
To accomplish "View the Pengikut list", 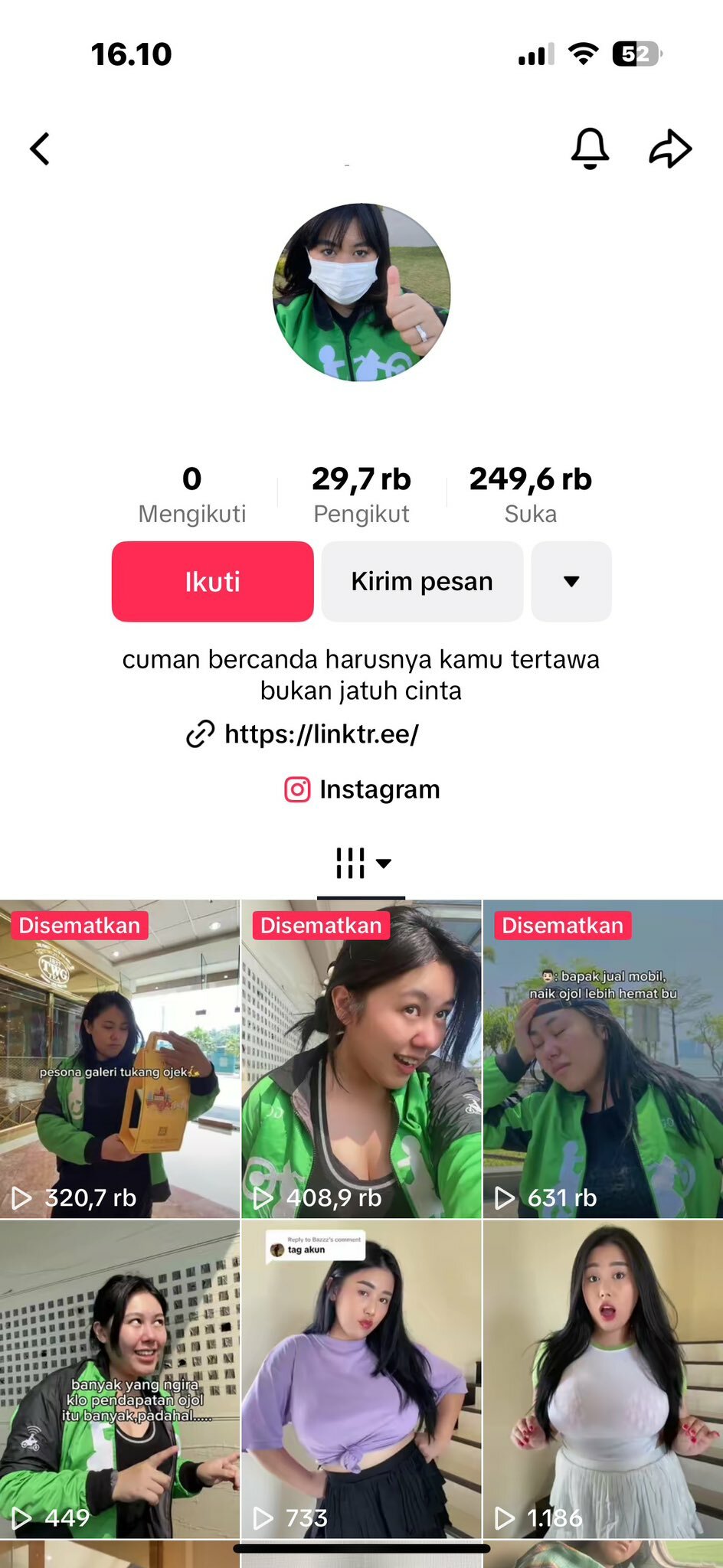I will [x=361, y=495].
